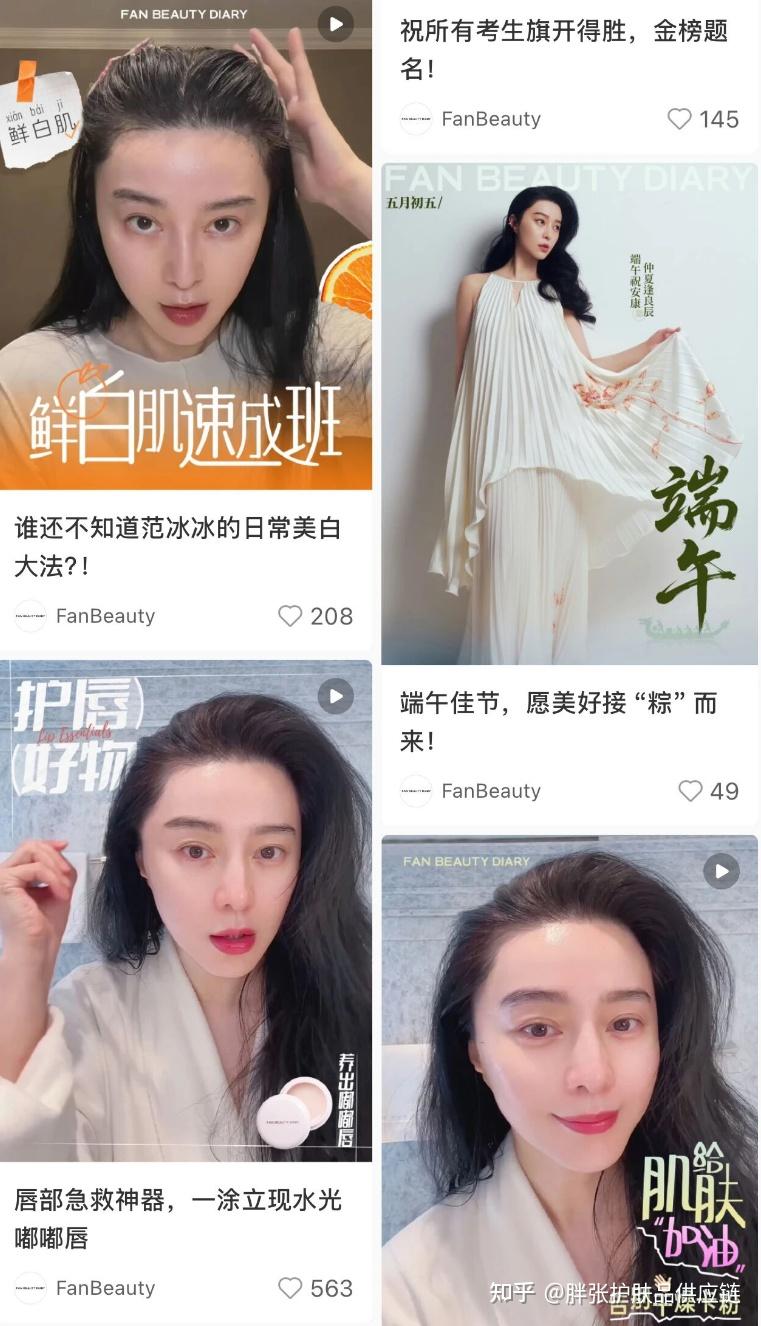
Task: Click the 145 like count on exam post
Action: [x=722, y=119]
